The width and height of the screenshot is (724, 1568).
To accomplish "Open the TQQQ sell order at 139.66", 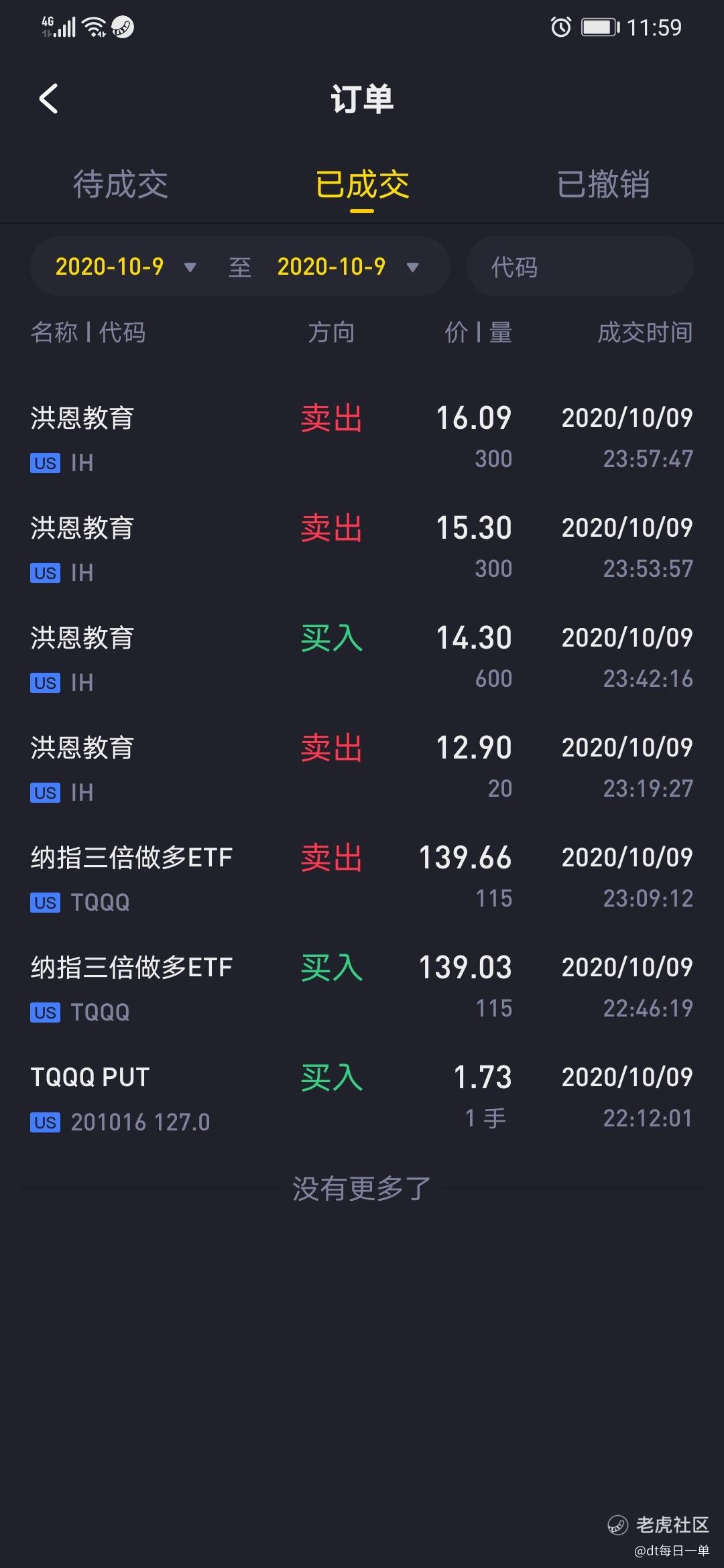I will pyautogui.click(x=362, y=878).
